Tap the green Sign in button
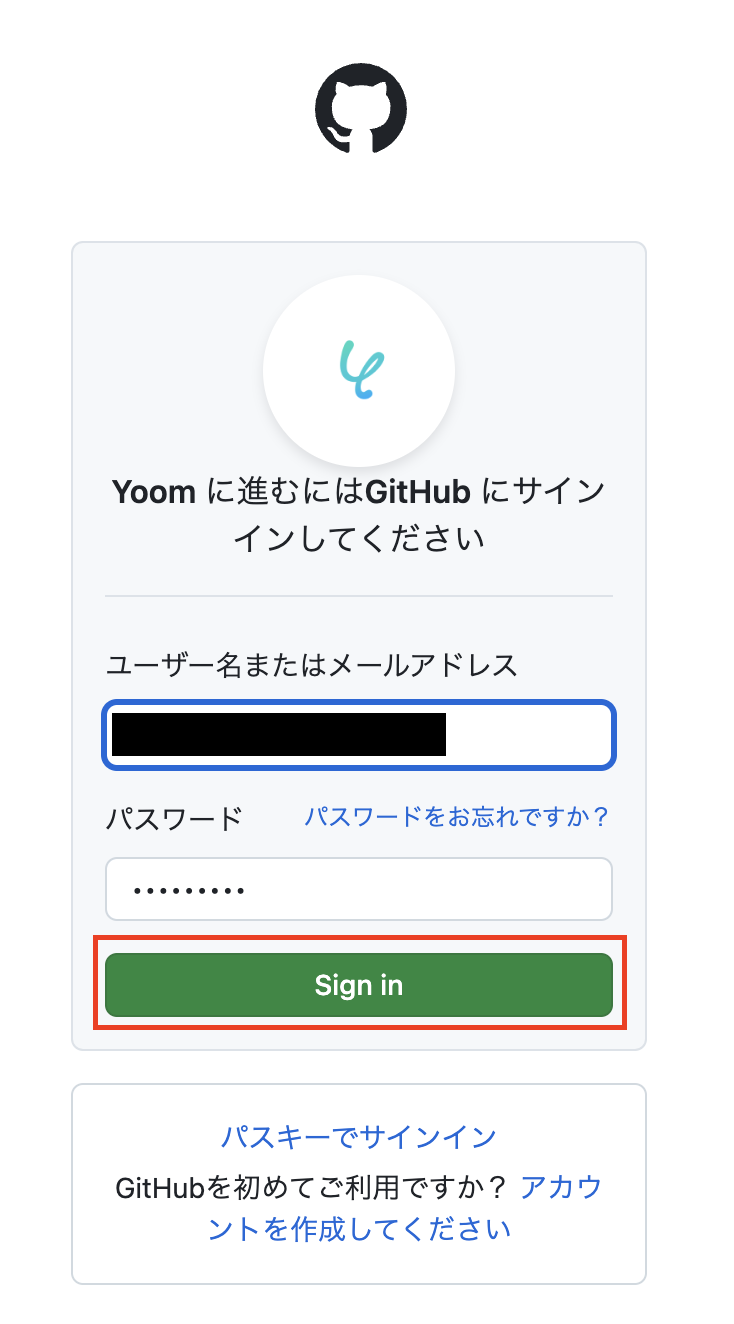Viewport: 734px width, 1324px height. (358, 985)
